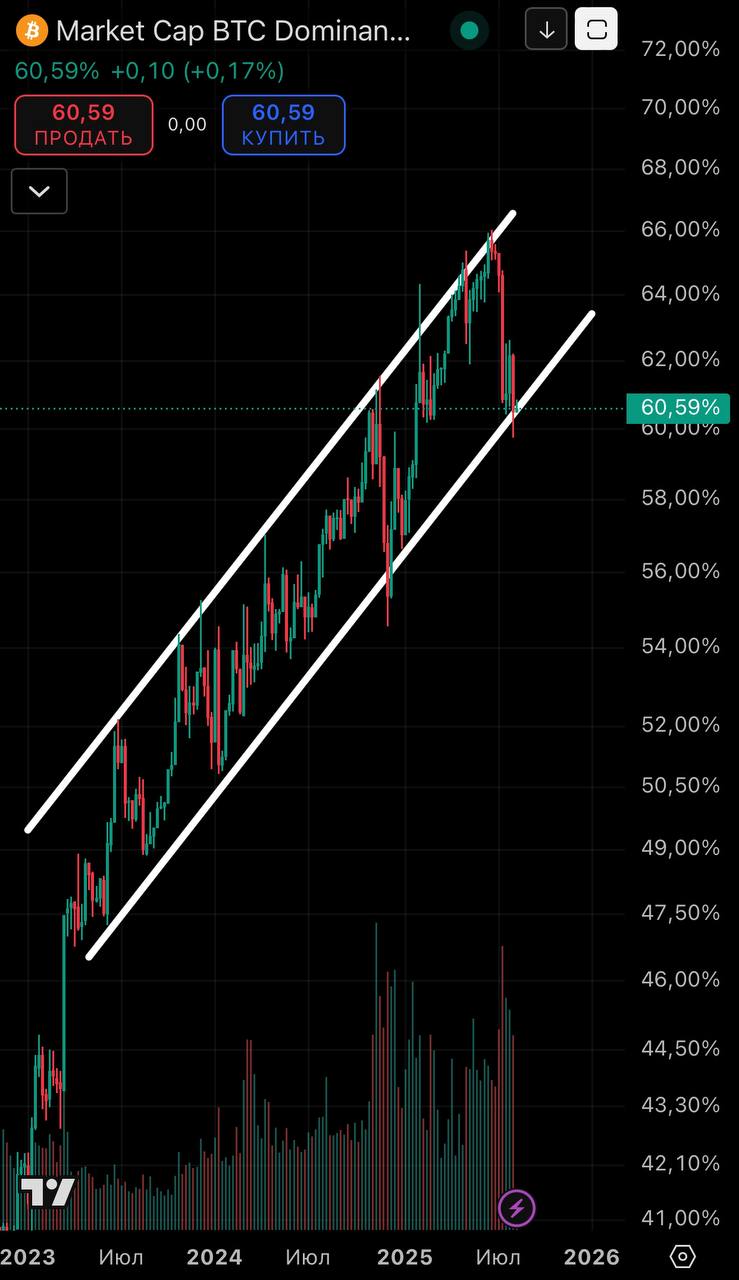The image size is (739, 1280).
Task: Tap the TradingView logo
Action: pyautogui.click(x=48, y=1193)
